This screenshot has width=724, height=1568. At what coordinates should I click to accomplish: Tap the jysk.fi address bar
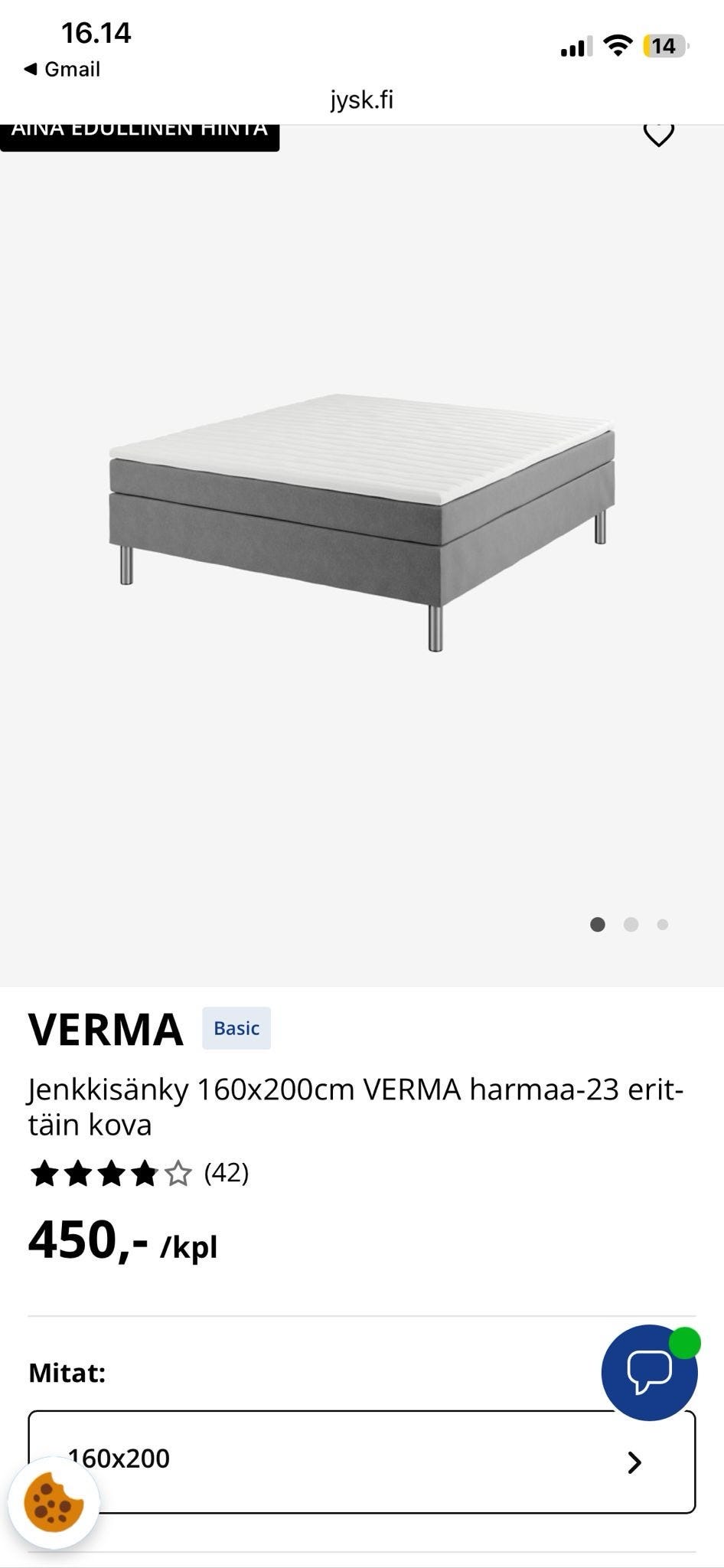tap(361, 100)
